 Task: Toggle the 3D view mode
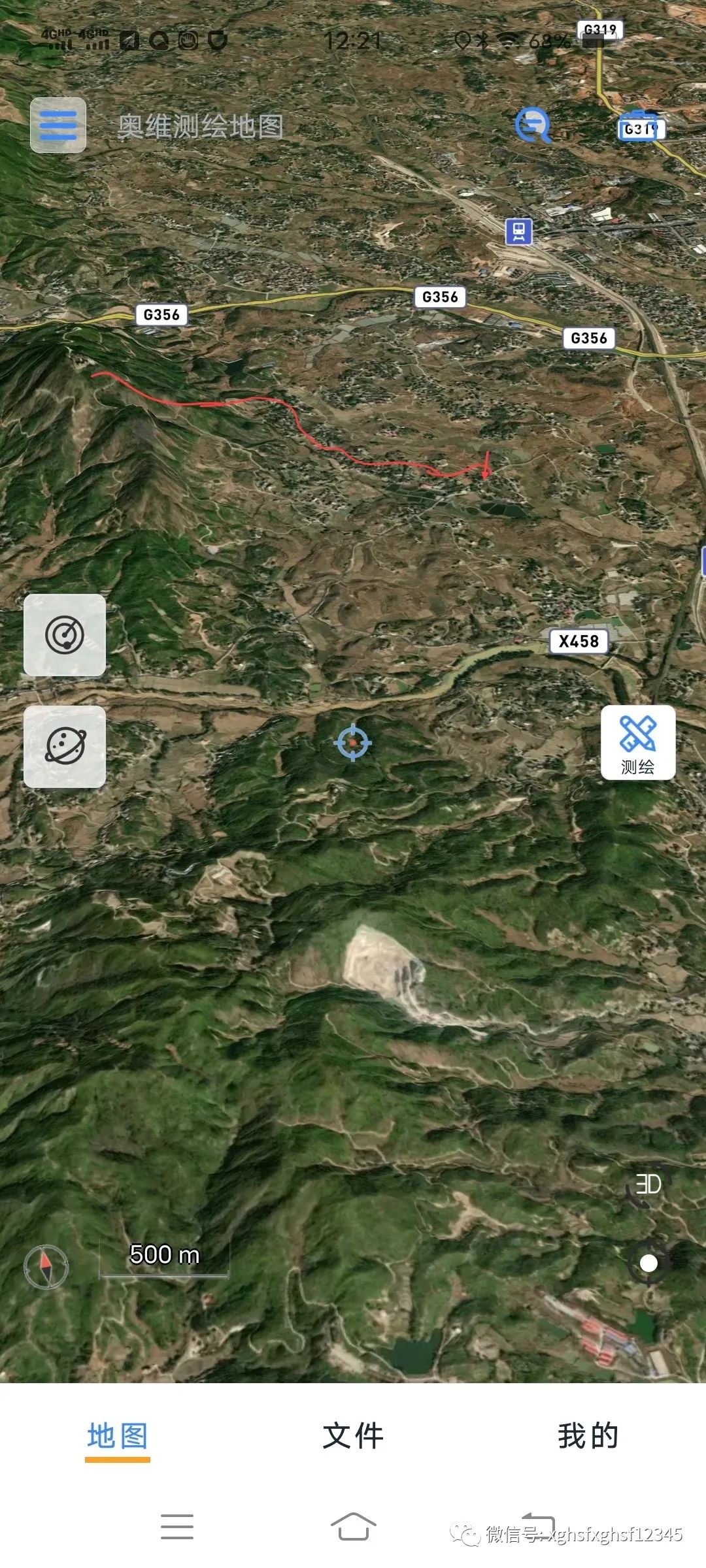(x=648, y=1184)
